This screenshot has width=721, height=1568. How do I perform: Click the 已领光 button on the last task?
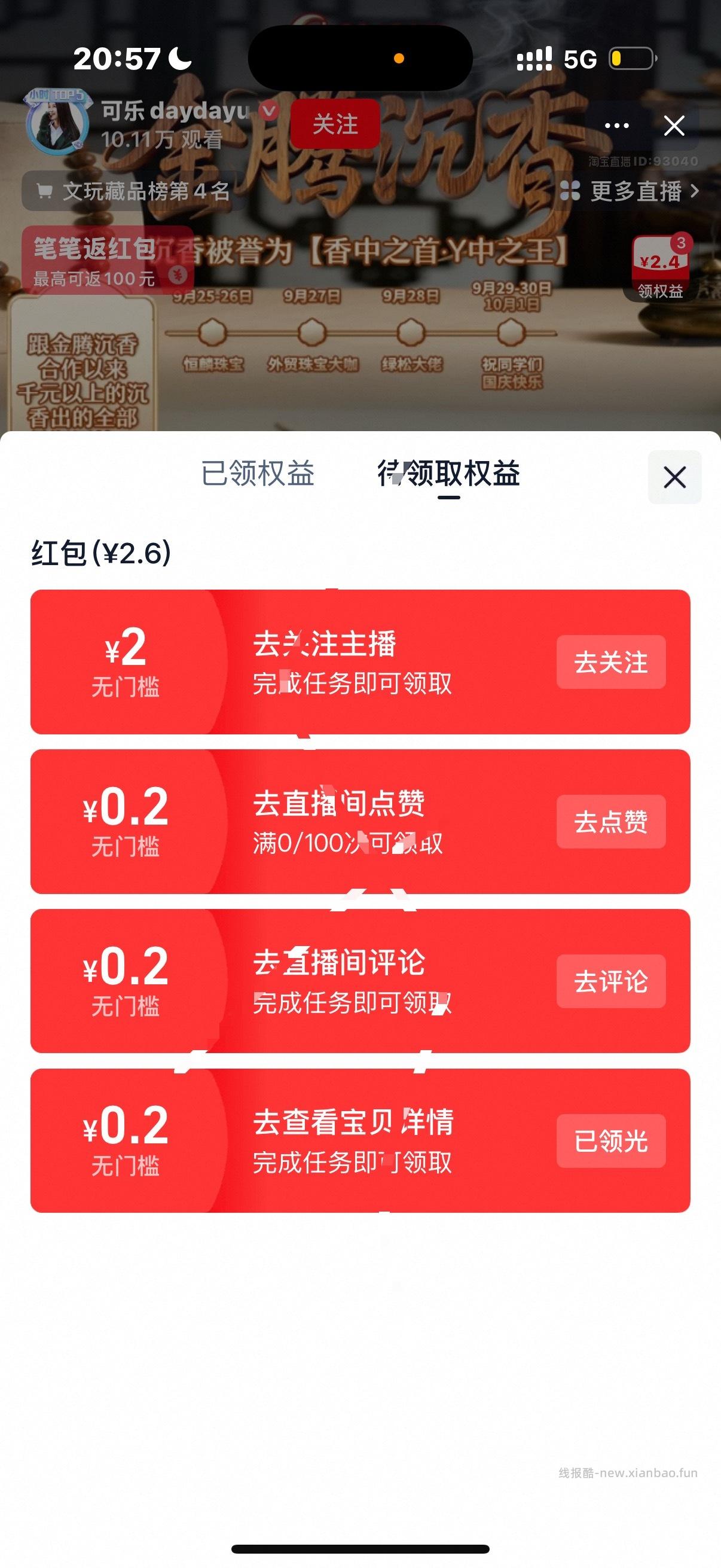[x=612, y=1140]
